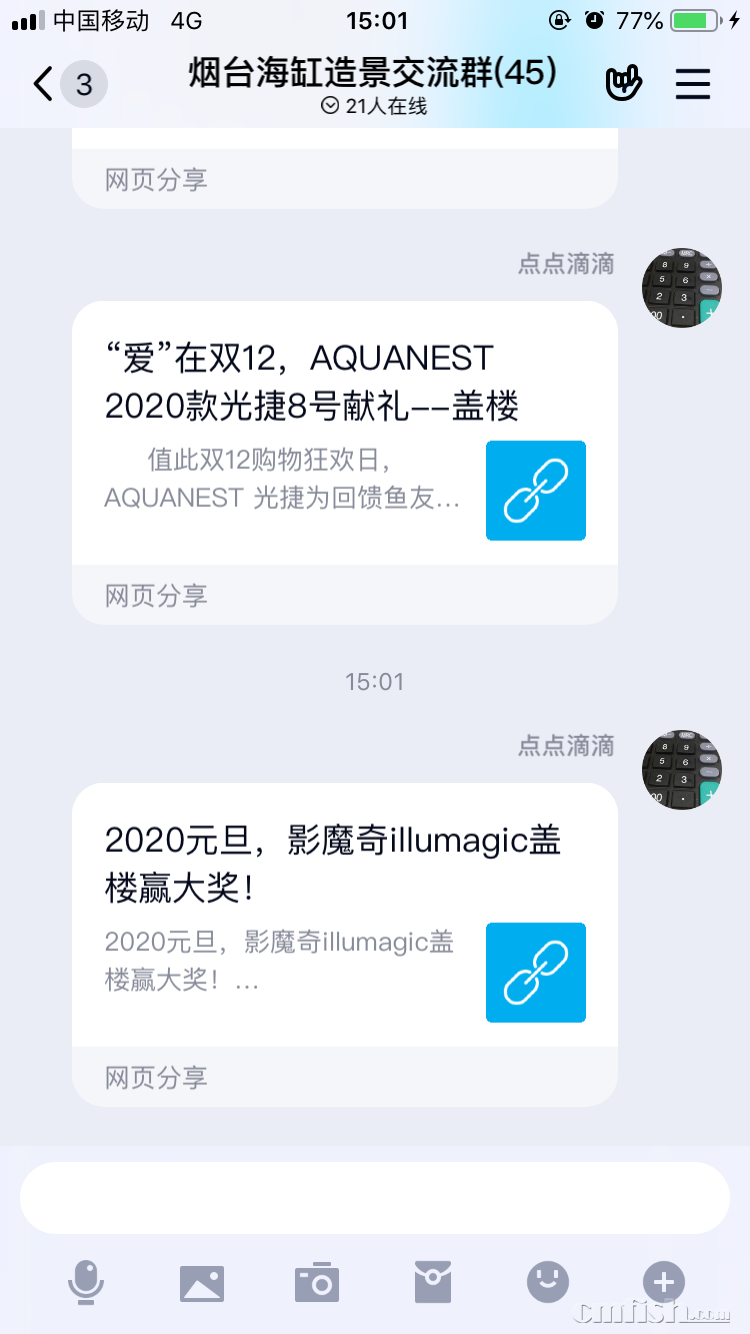Open the emoji picker
Image resolution: width=750 pixels, height=1334 pixels.
tap(548, 1282)
